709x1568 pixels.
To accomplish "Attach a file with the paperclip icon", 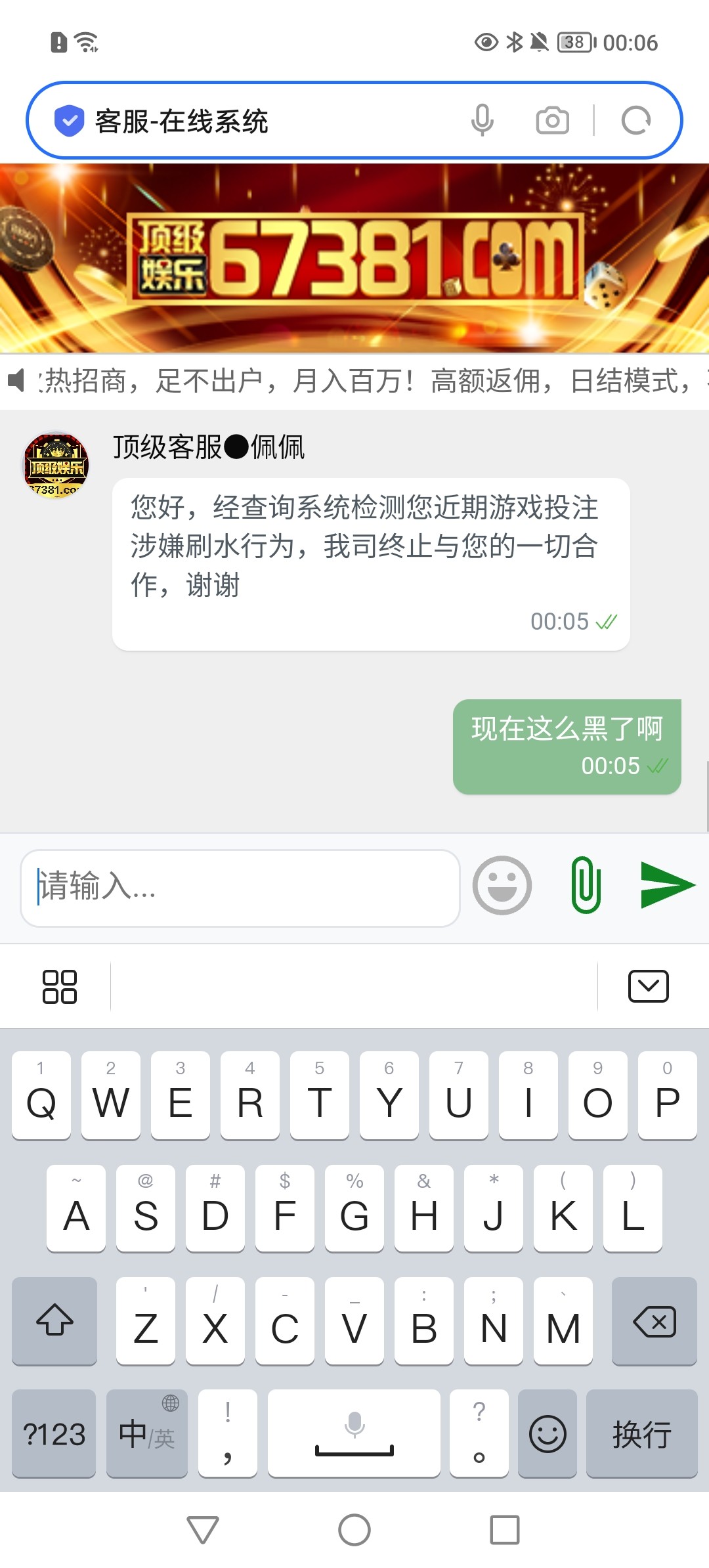I will pos(586,885).
